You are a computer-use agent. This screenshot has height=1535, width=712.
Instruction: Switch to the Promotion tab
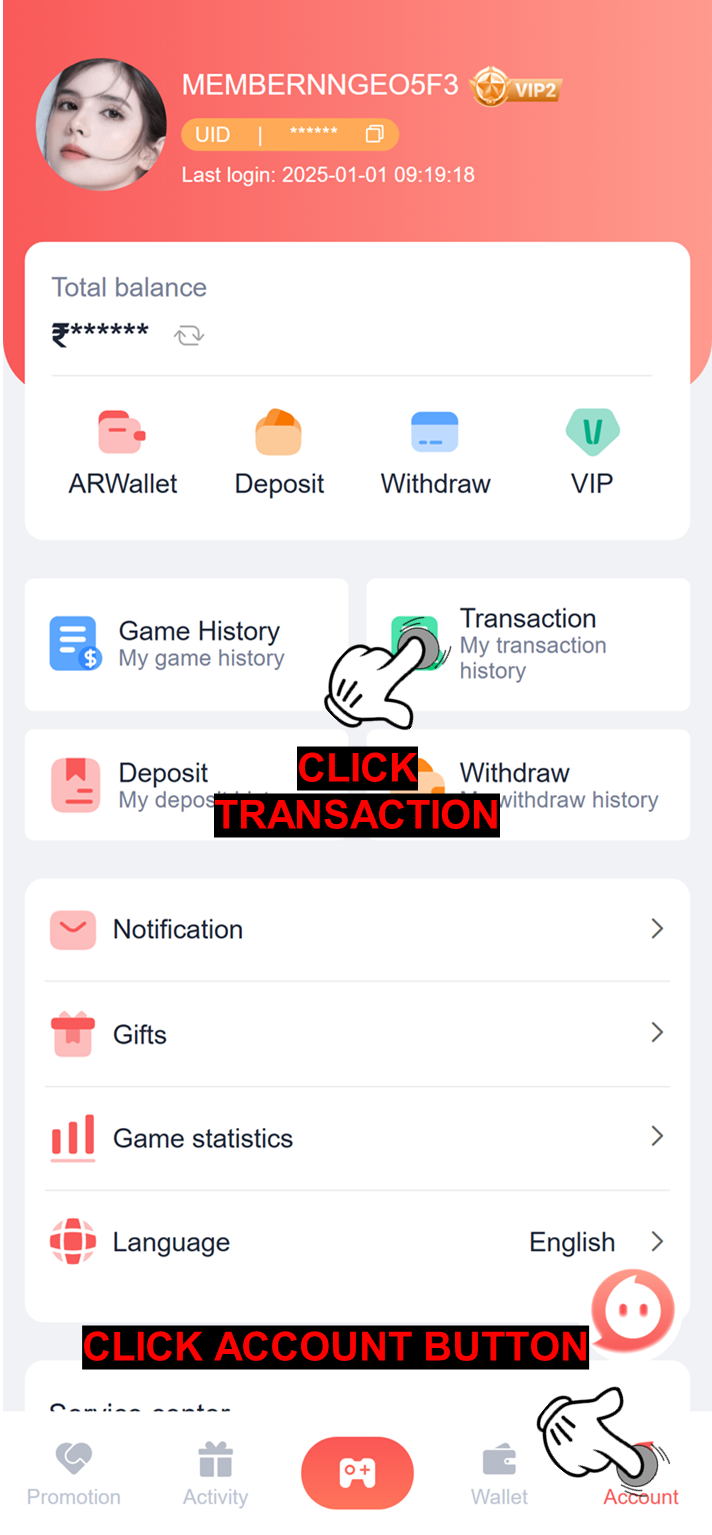(73, 1474)
